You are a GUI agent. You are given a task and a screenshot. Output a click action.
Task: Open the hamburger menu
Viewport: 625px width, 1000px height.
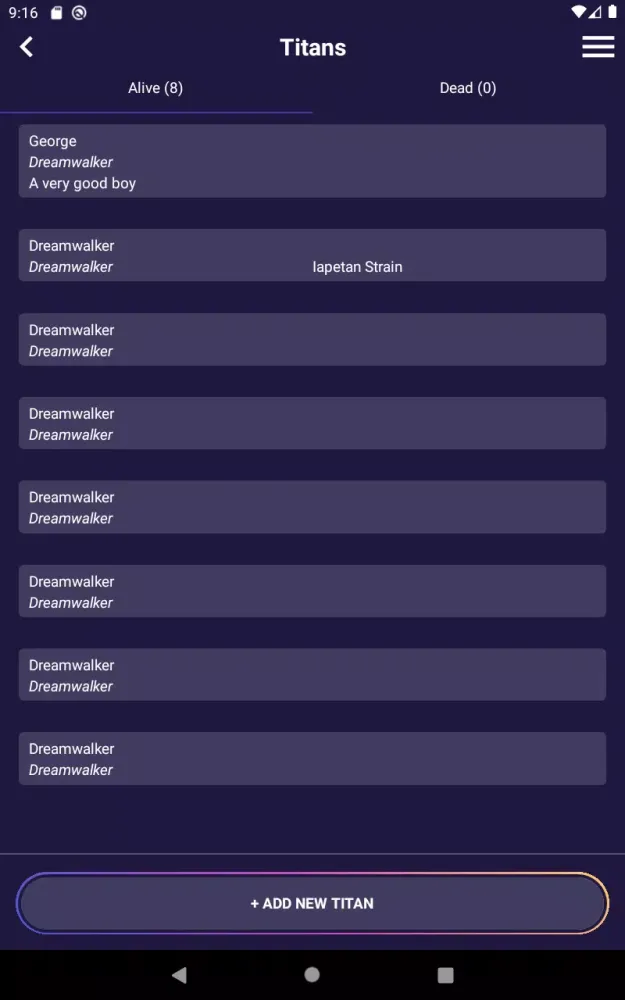point(598,47)
